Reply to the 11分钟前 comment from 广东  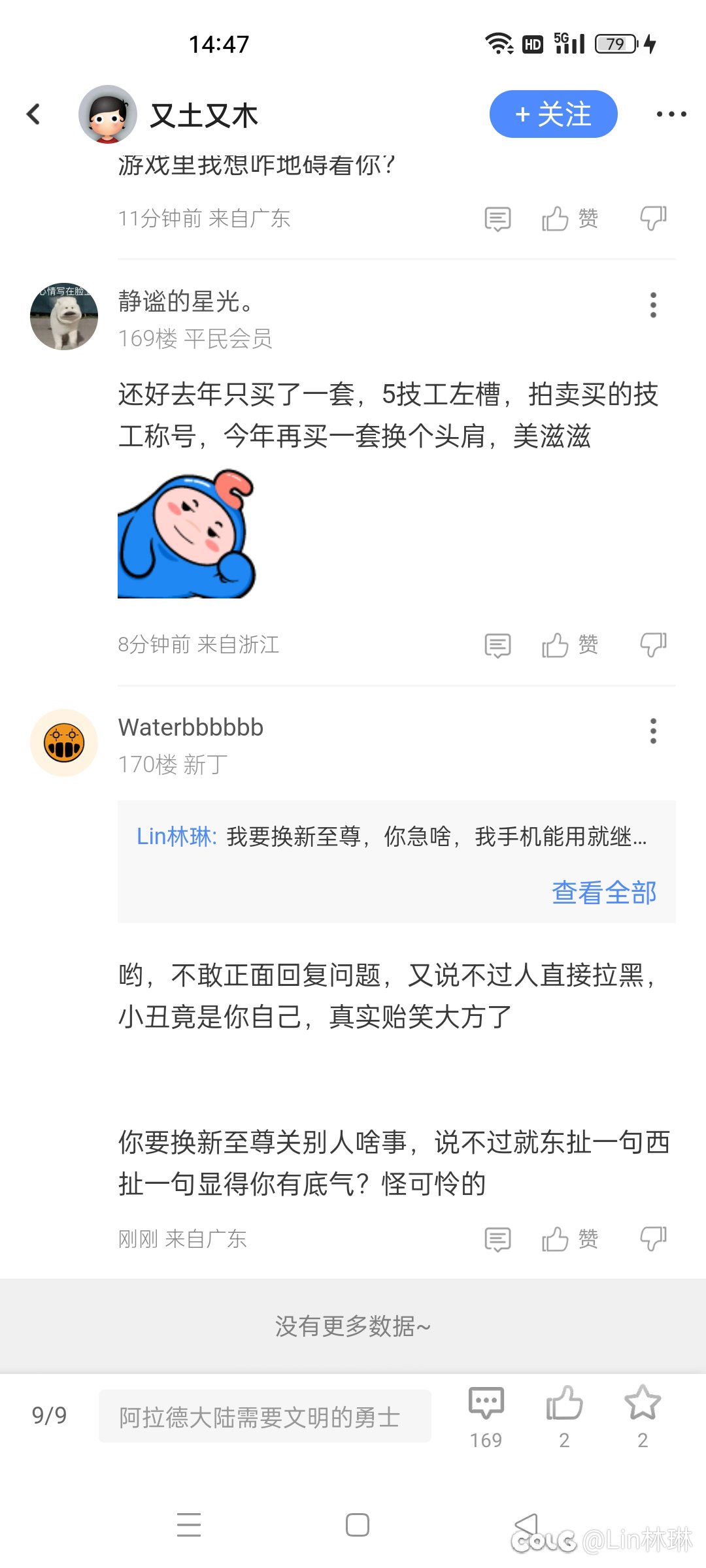497,219
